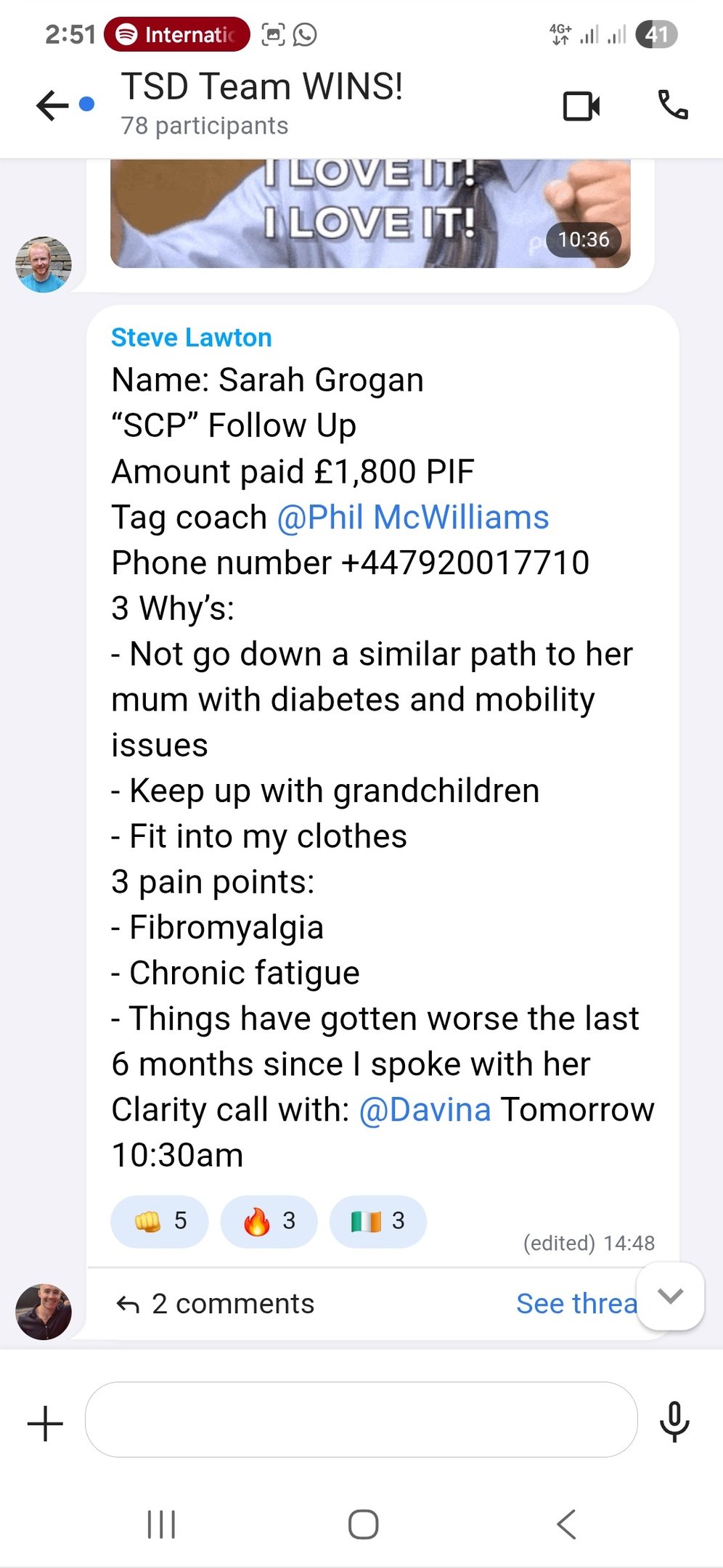The image size is (723, 1568).
Task: View the 2 comments on Steve's message
Action: [216, 1304]
